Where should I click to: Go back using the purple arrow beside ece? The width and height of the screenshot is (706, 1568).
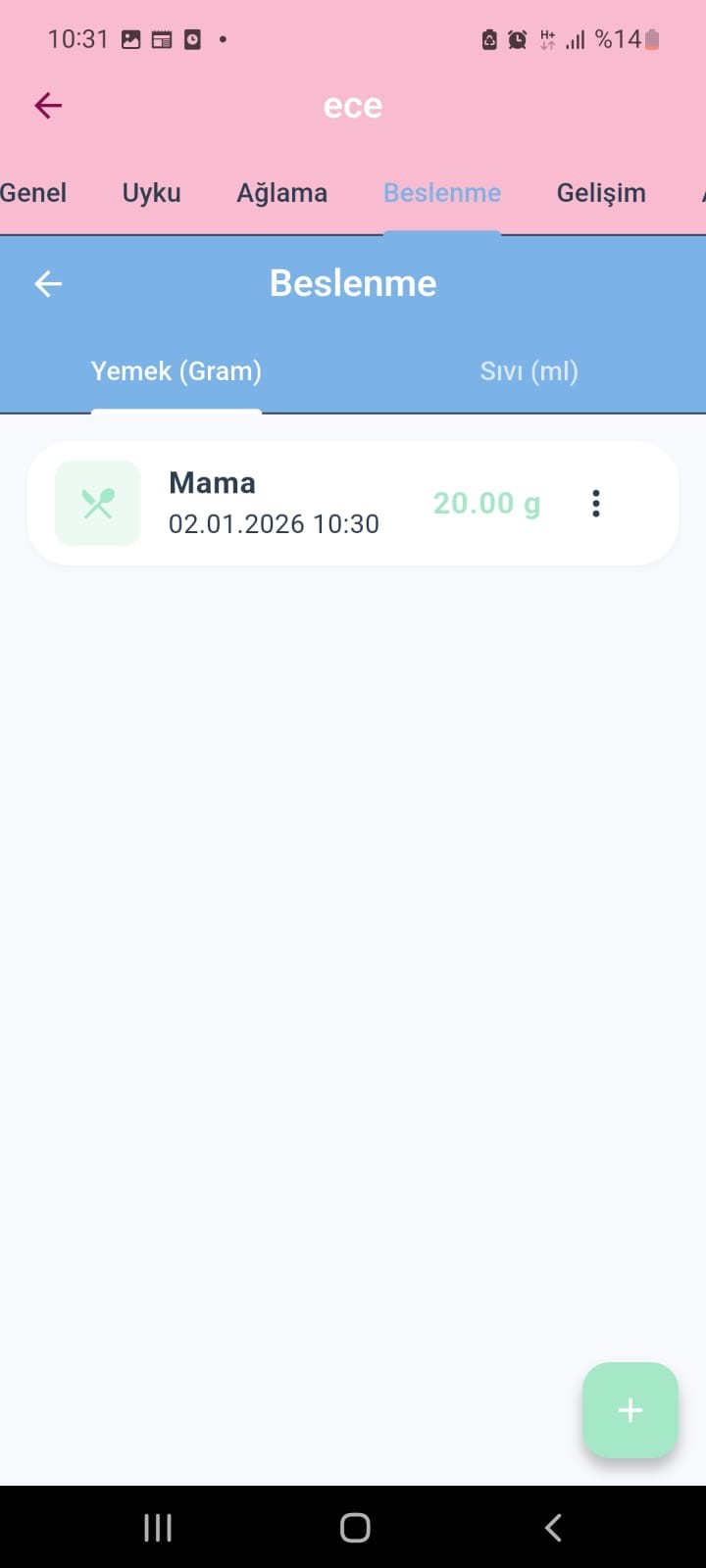(x=48, y=106)
